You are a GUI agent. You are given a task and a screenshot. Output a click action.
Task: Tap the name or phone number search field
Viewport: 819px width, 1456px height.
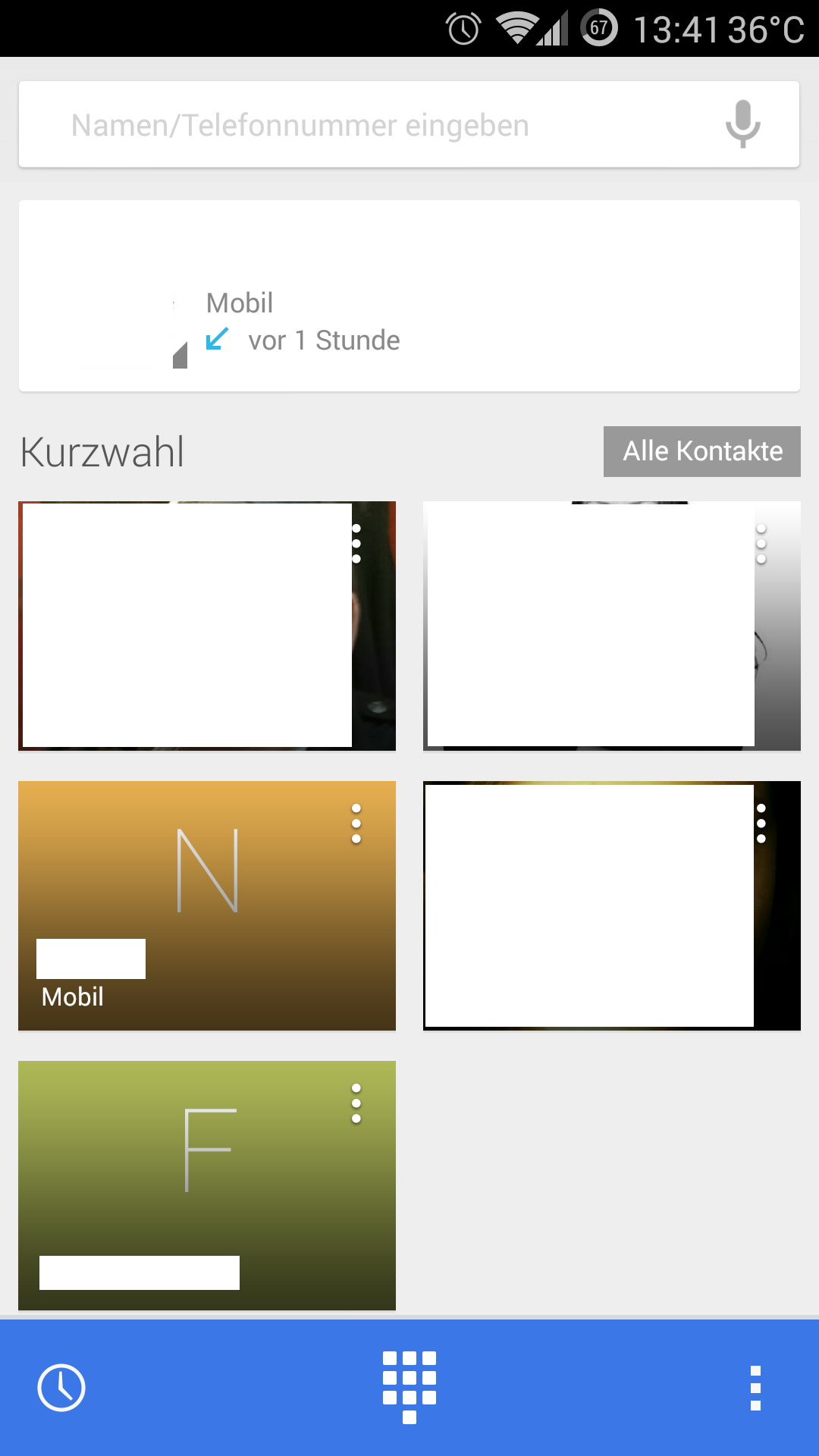[x=364, y=125]
